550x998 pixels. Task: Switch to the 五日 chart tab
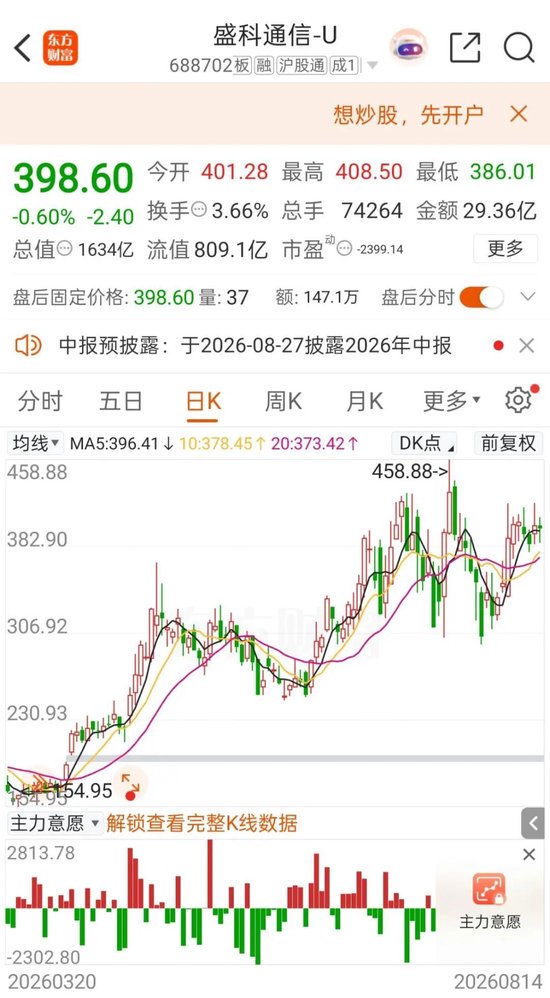tap(120, 402)
